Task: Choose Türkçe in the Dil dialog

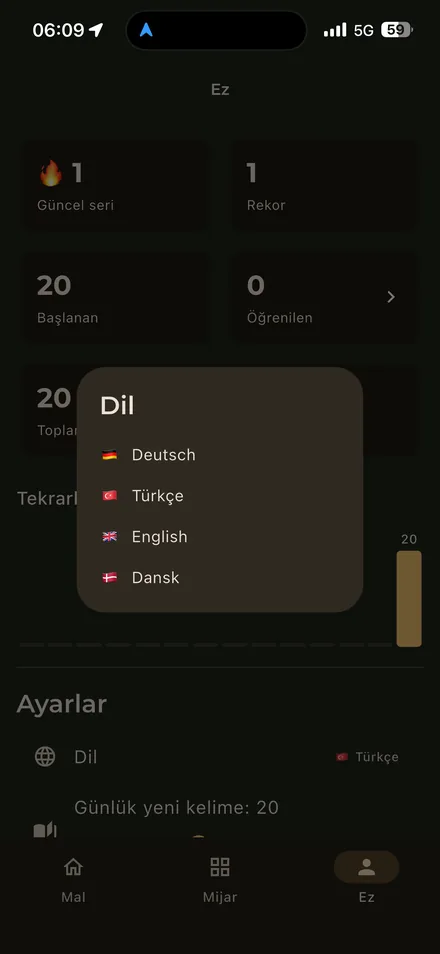Action: point(220,495)
